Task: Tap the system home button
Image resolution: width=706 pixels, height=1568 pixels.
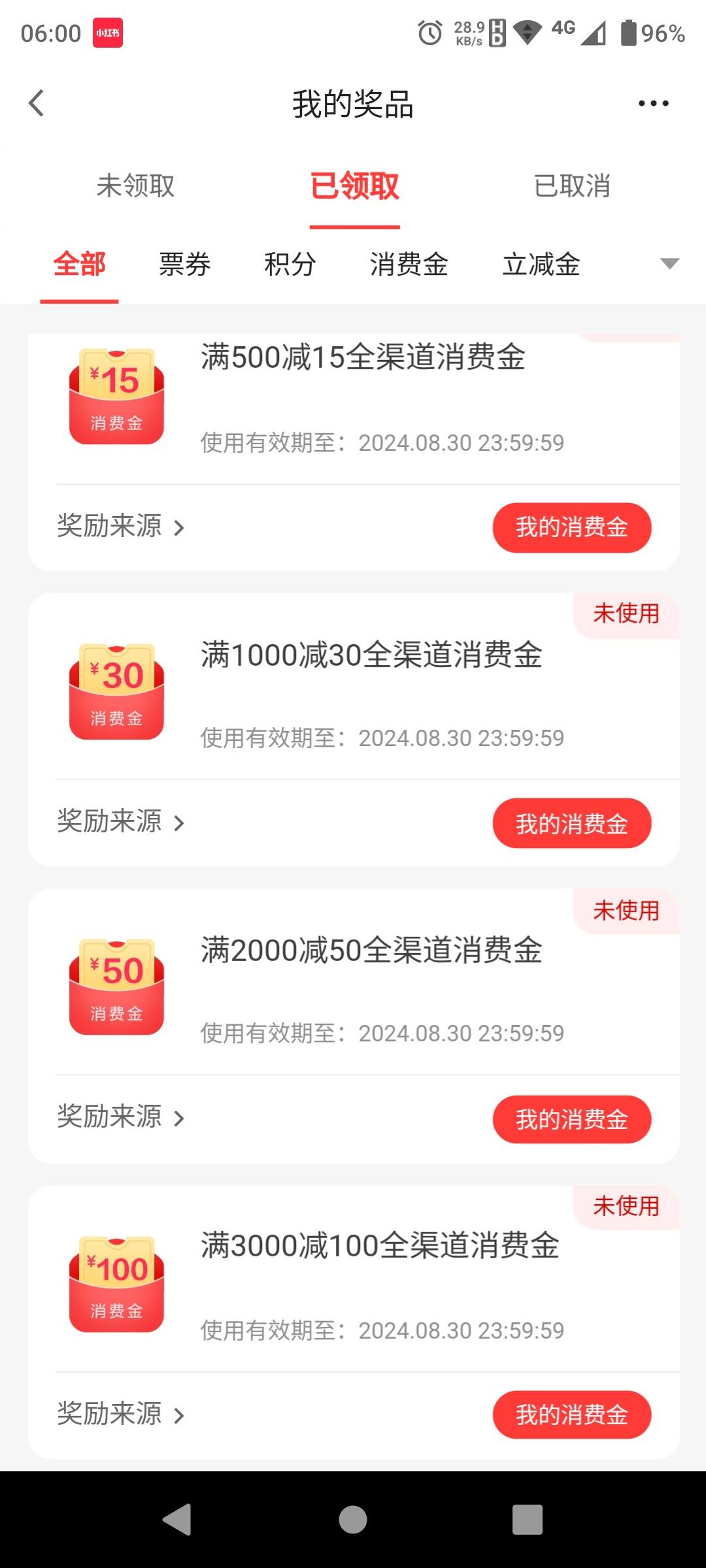Action: click(353, 1520)
